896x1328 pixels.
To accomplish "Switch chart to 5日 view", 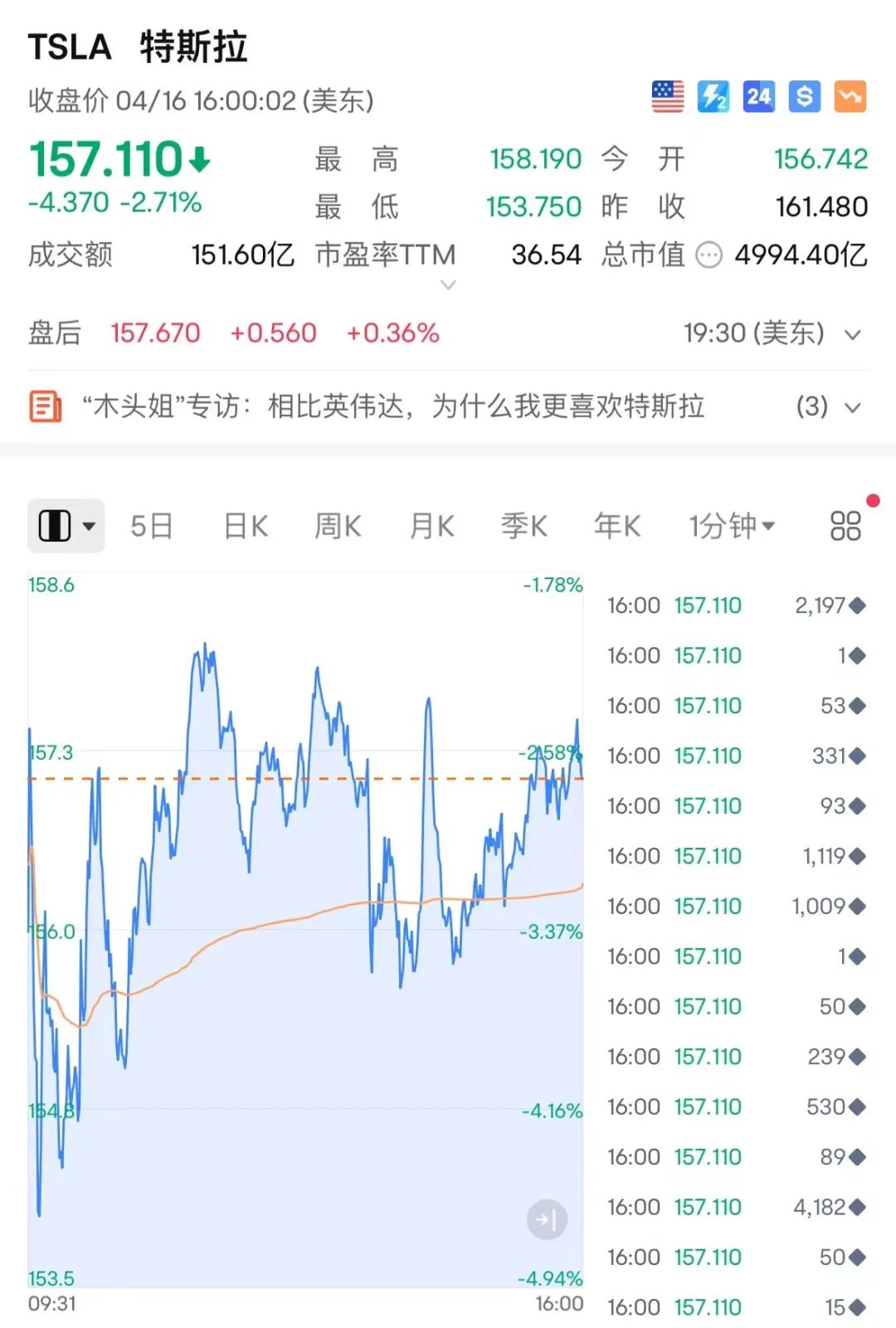I will pos(151,526).
